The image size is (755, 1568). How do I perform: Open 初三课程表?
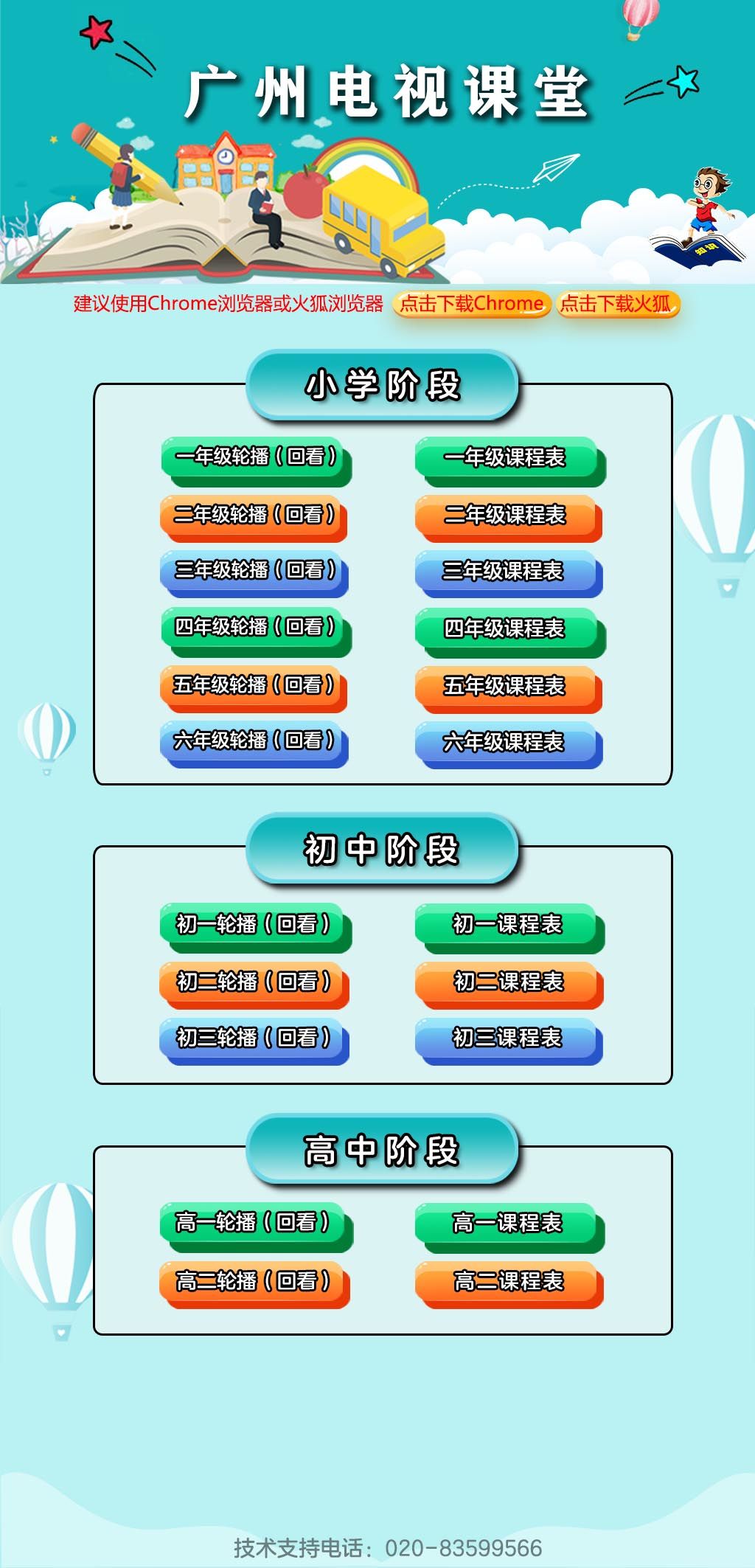tap(507, 1039)
